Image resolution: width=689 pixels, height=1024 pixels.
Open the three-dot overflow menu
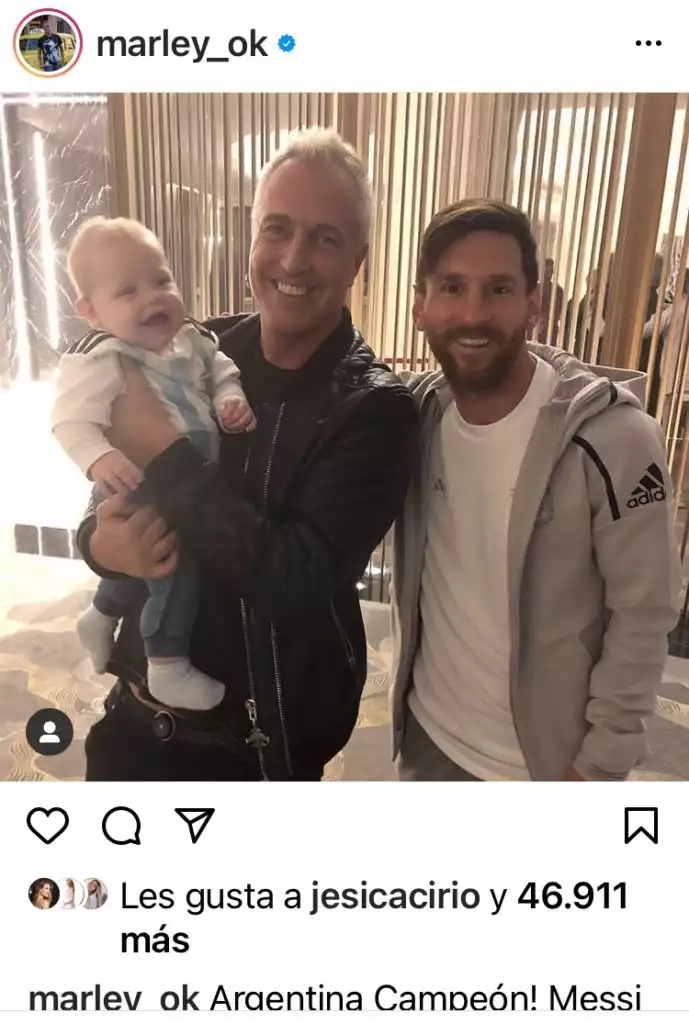648,44
